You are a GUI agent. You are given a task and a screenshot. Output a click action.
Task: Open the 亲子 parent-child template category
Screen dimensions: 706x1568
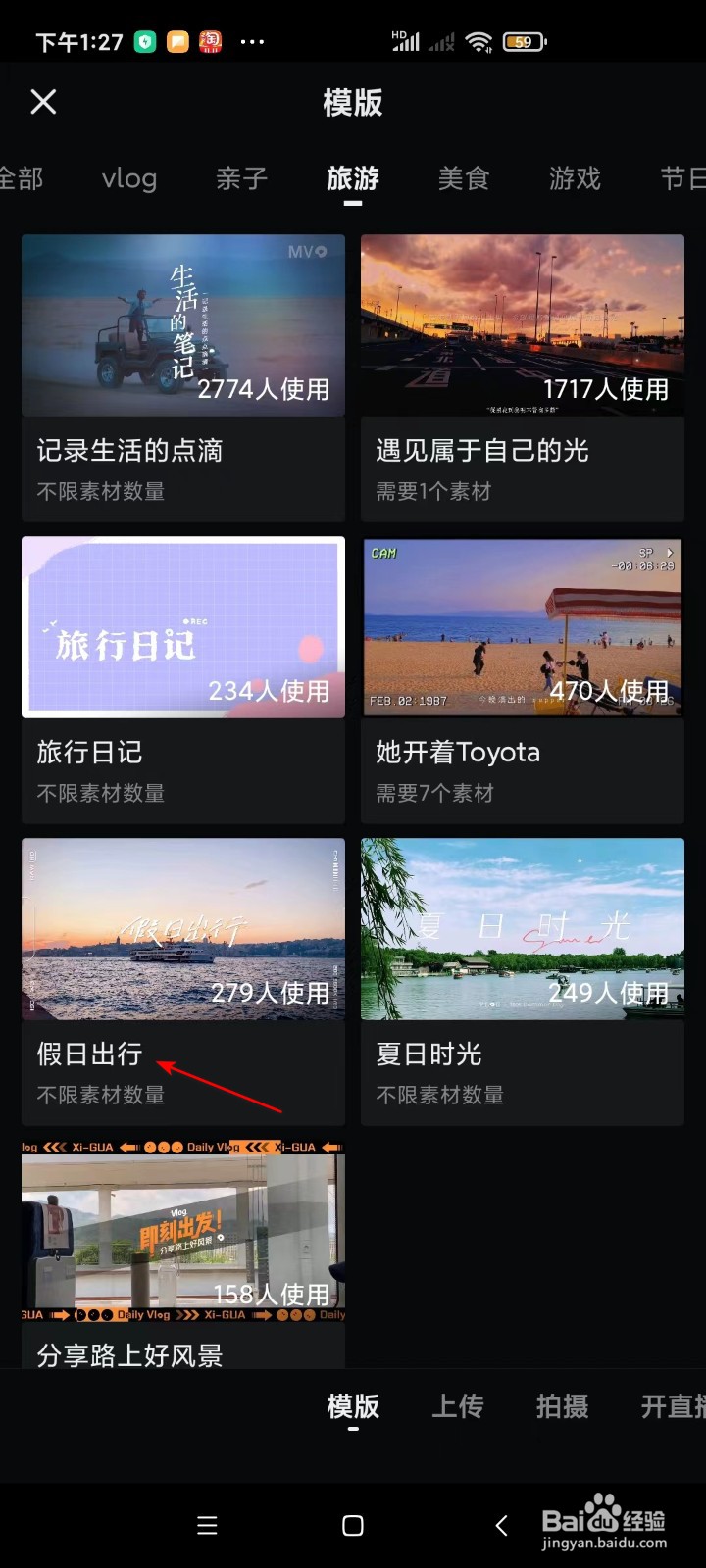point(241,178)
